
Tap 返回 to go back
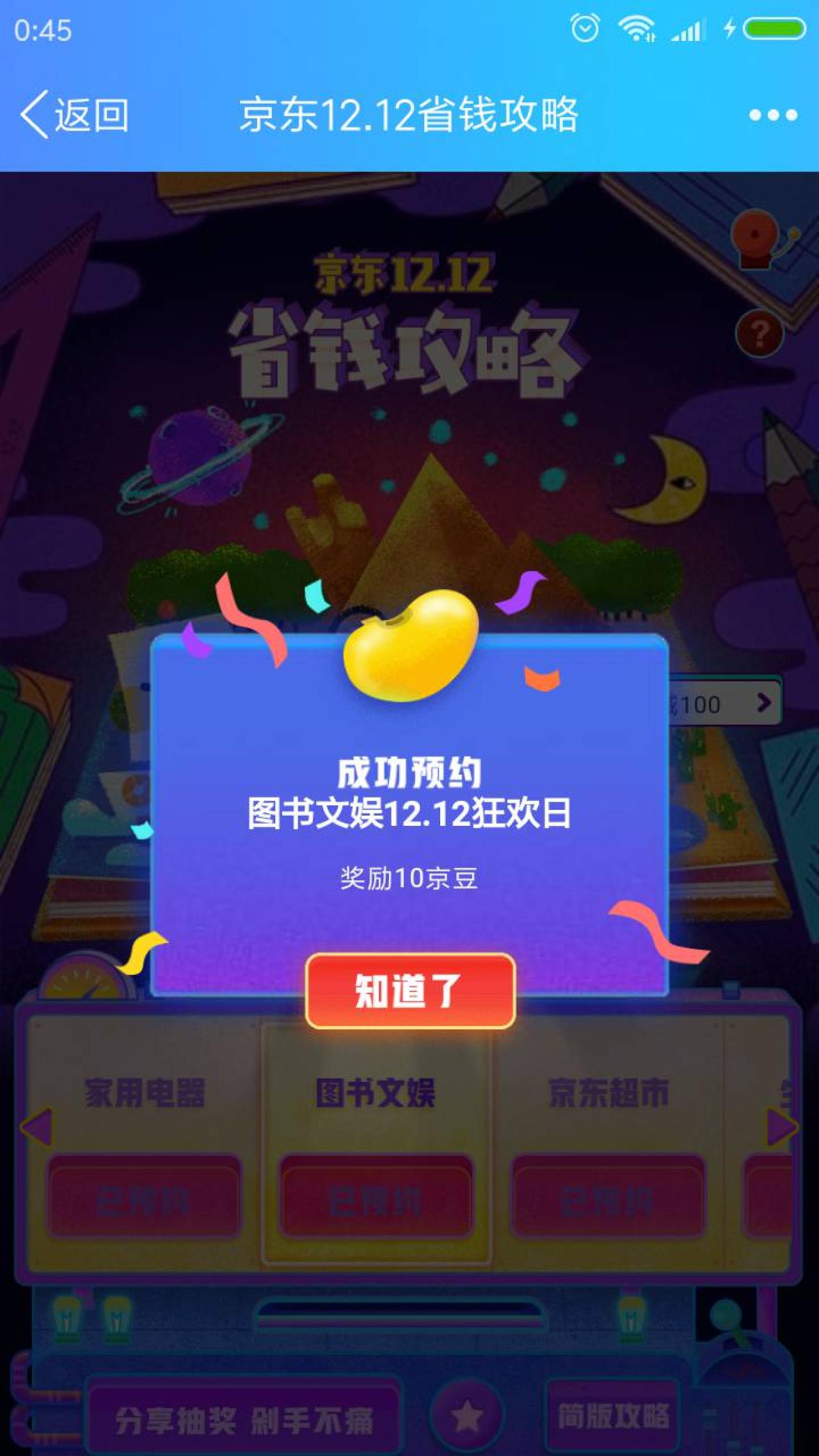pyautogui.click(x=74, y=115)
